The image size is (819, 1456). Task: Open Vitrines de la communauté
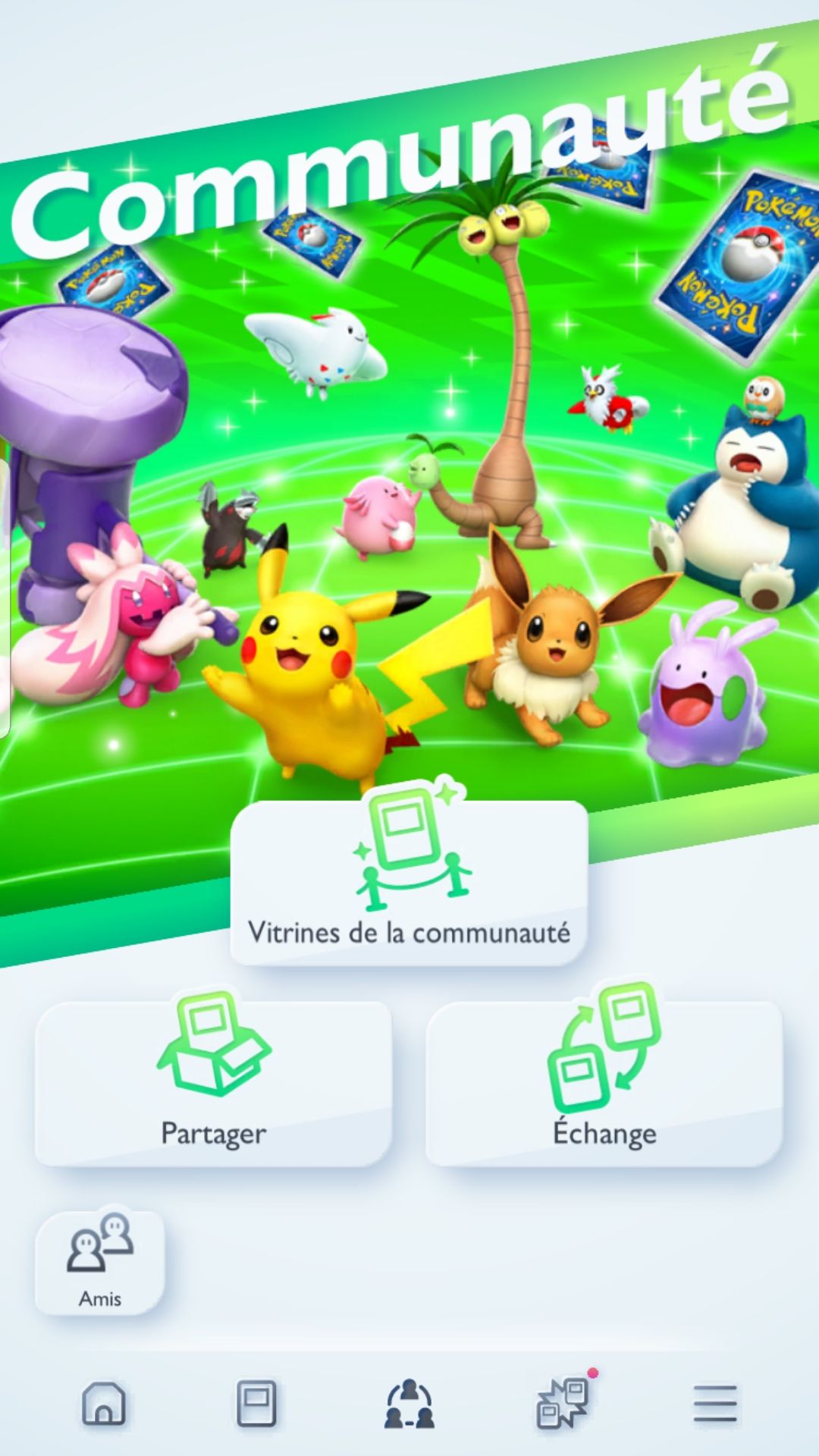(x=409, y=883)
